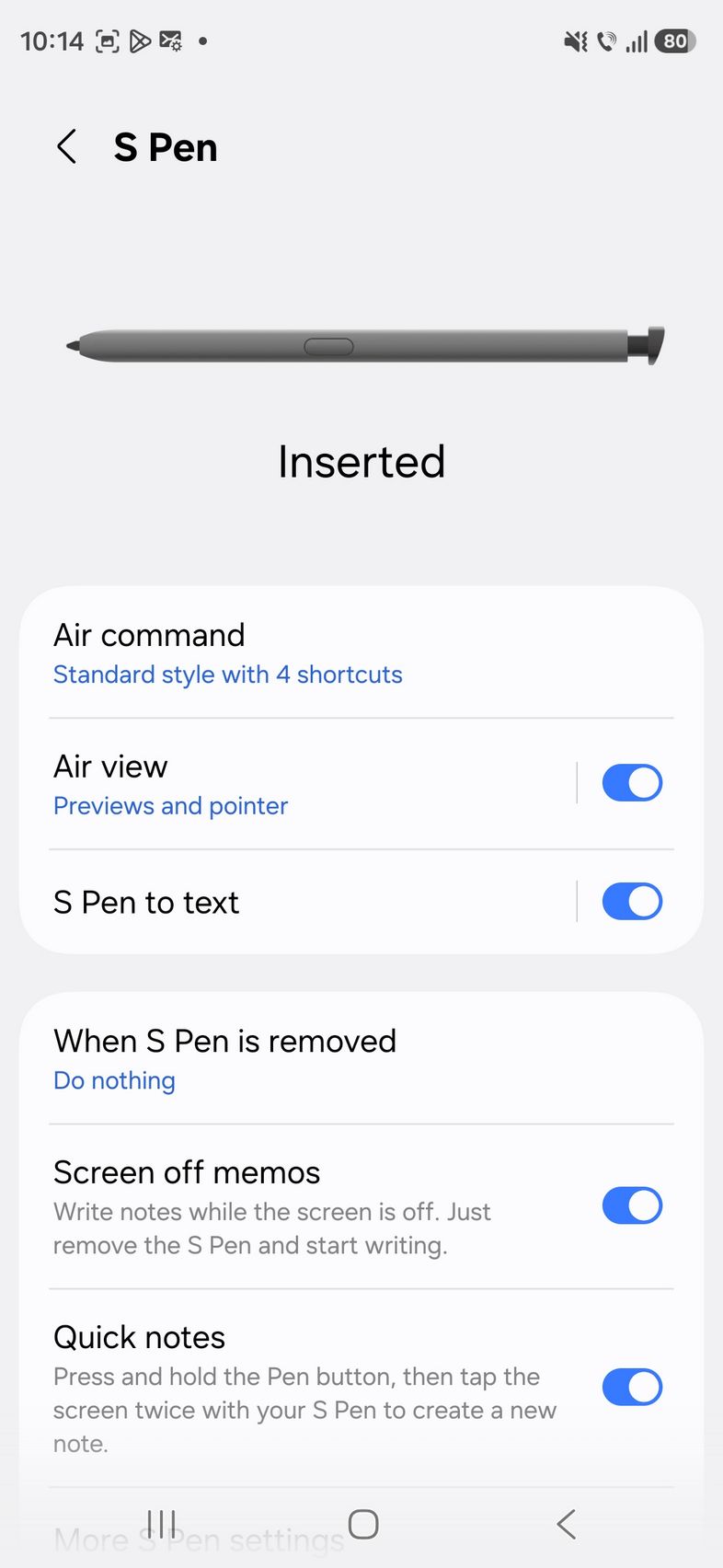Open recent apps from navigation bar
This screenshot has height=1568, width=723.
point(161,1524)
